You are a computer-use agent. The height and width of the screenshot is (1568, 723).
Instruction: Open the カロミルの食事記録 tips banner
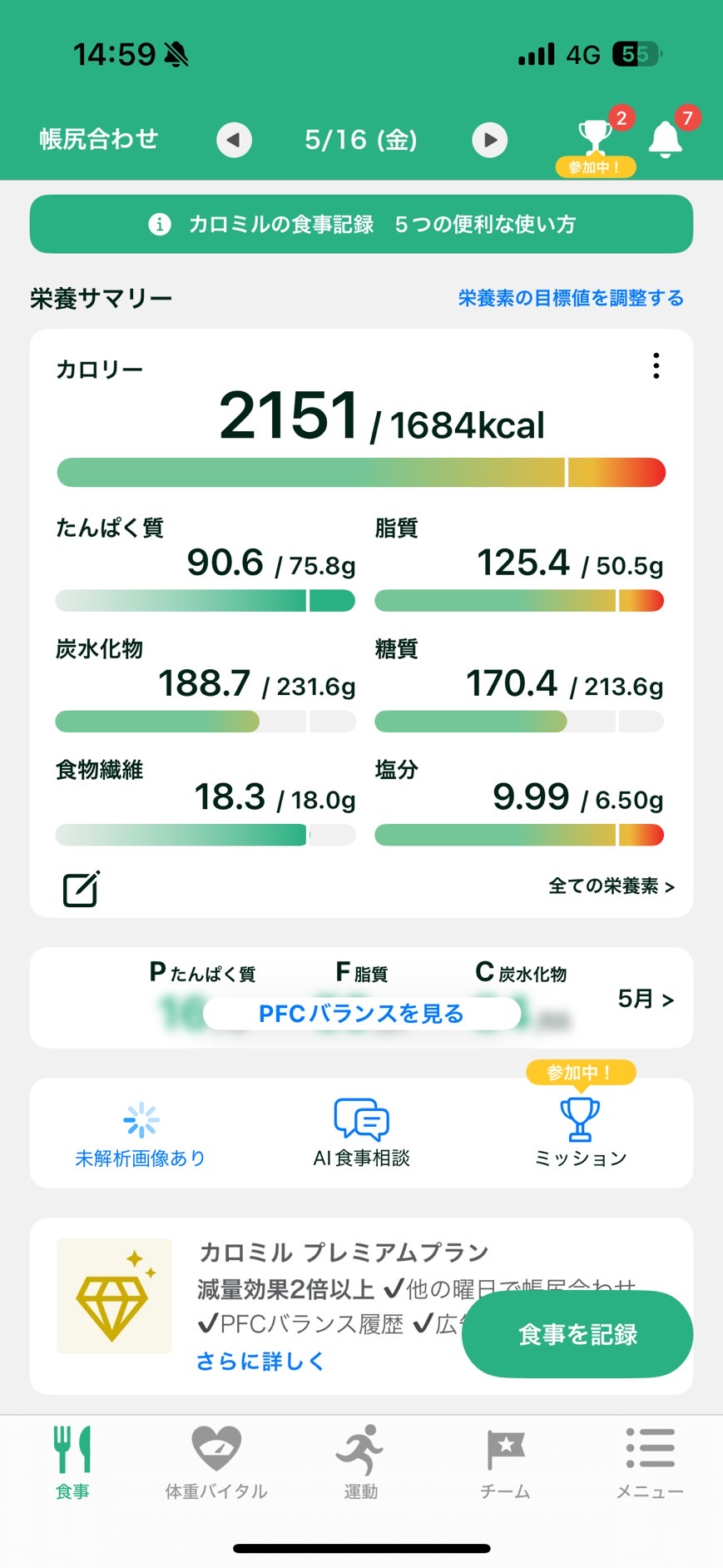[361, 224]
